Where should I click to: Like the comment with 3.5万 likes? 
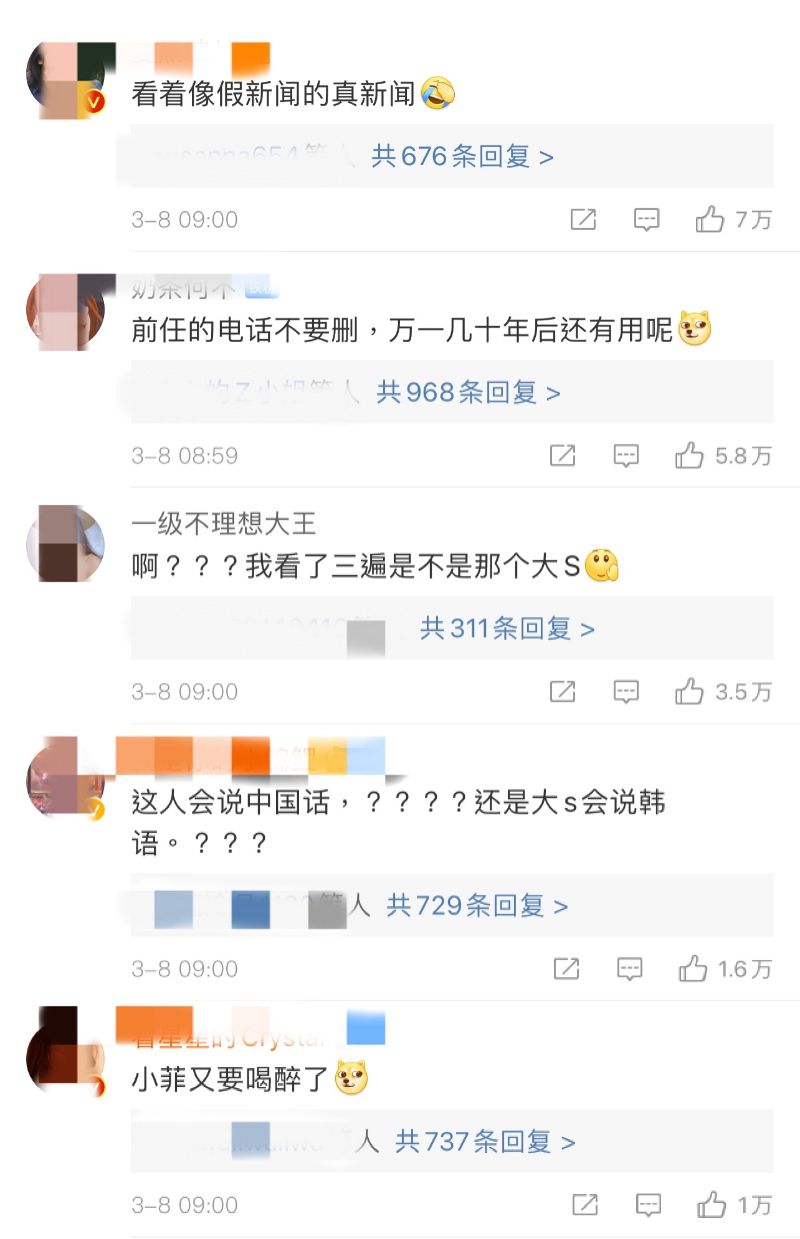(690, 691)
